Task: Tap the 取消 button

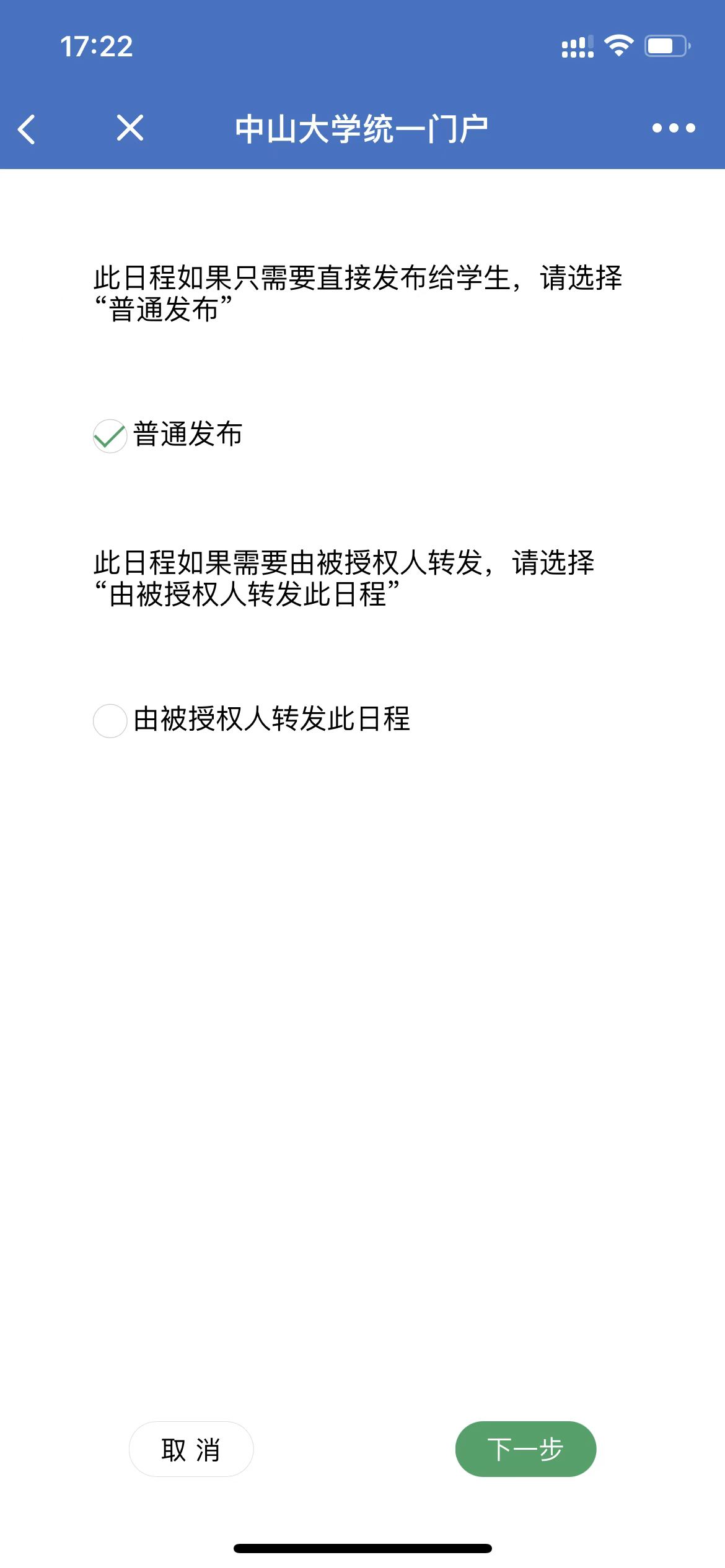Action: pyautogui.click(x=191, y=1450)
